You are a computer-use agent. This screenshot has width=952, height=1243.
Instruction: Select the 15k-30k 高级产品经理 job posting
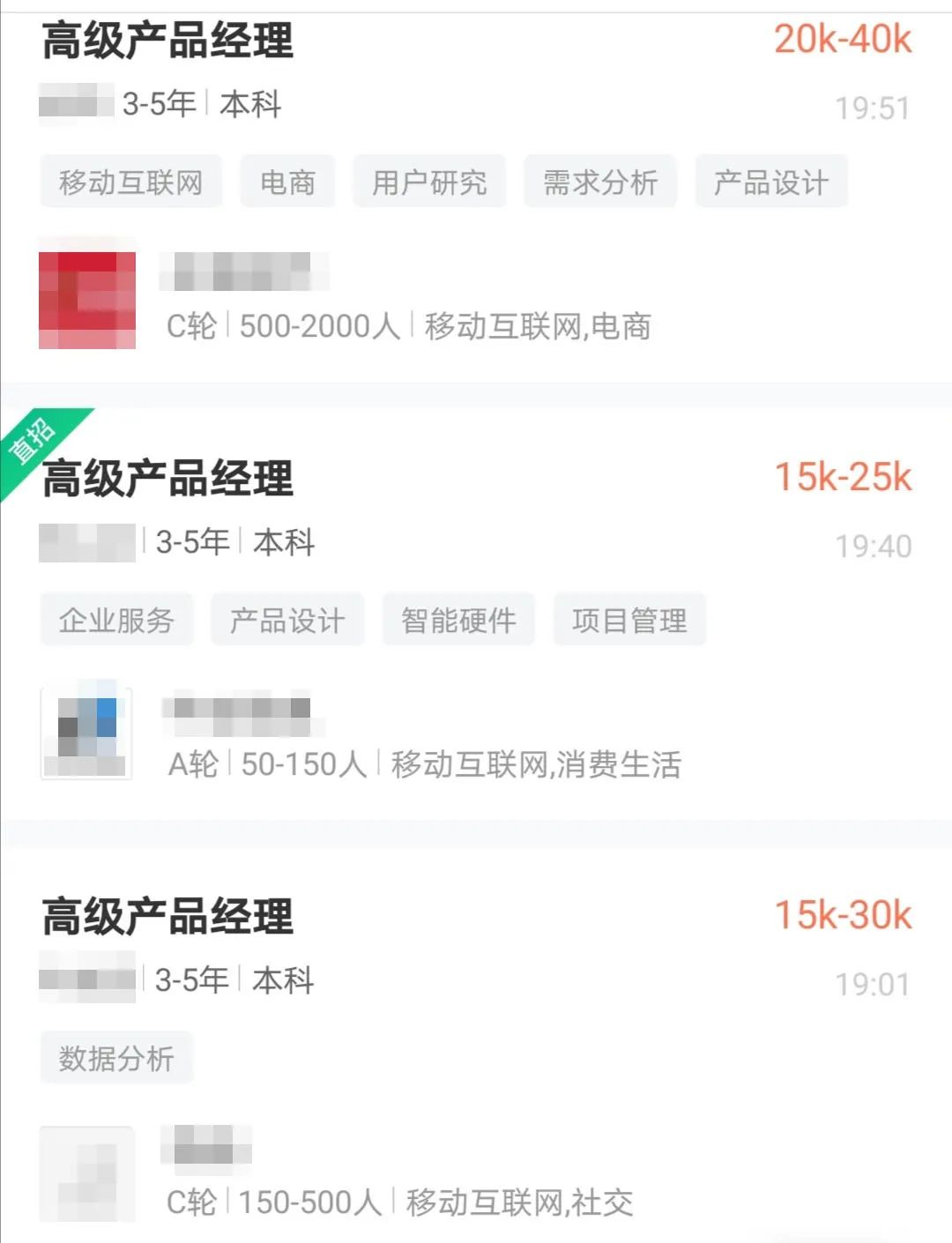(167, 917)
